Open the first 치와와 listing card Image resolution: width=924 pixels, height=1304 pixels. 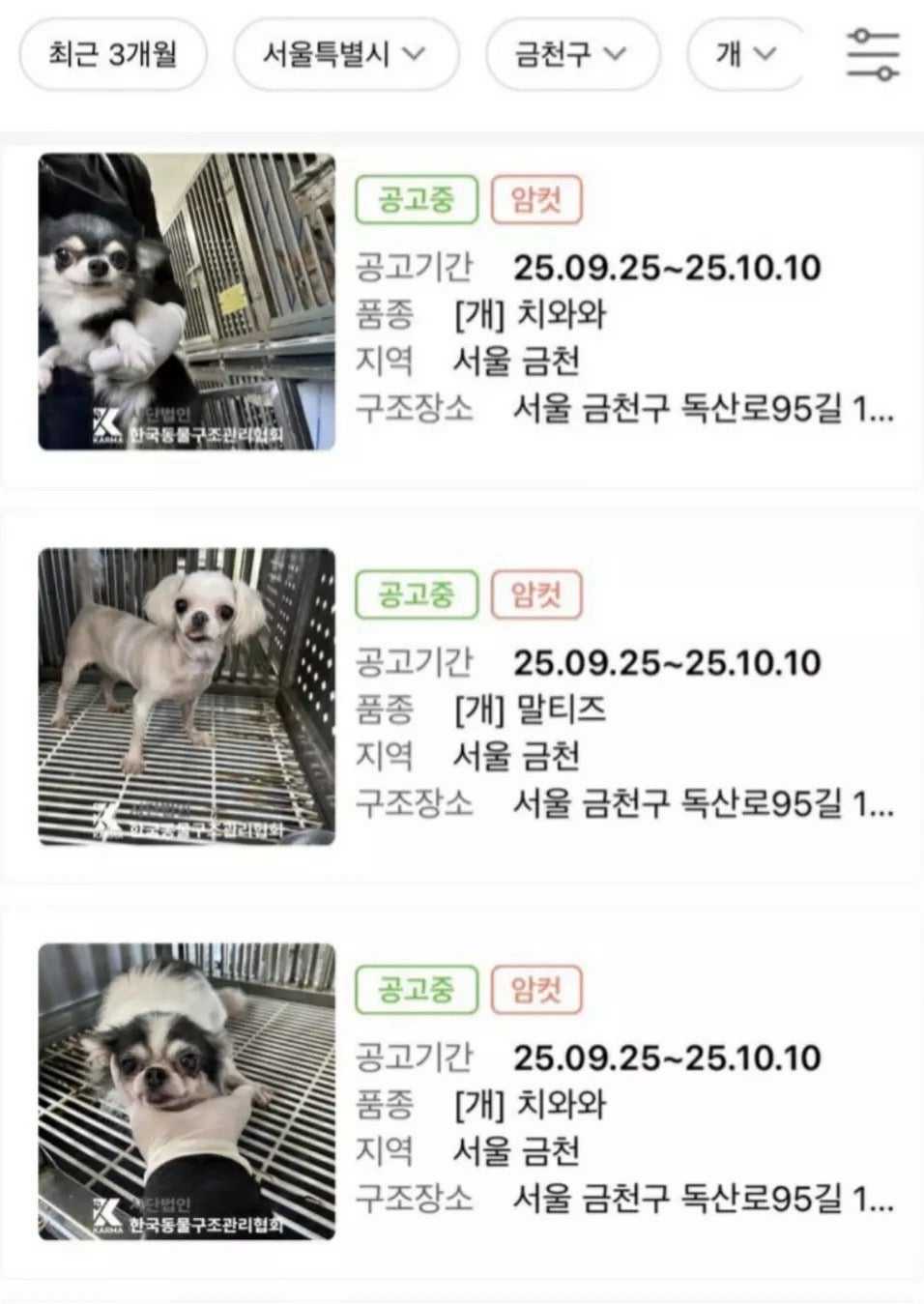(x=464, y=304)
